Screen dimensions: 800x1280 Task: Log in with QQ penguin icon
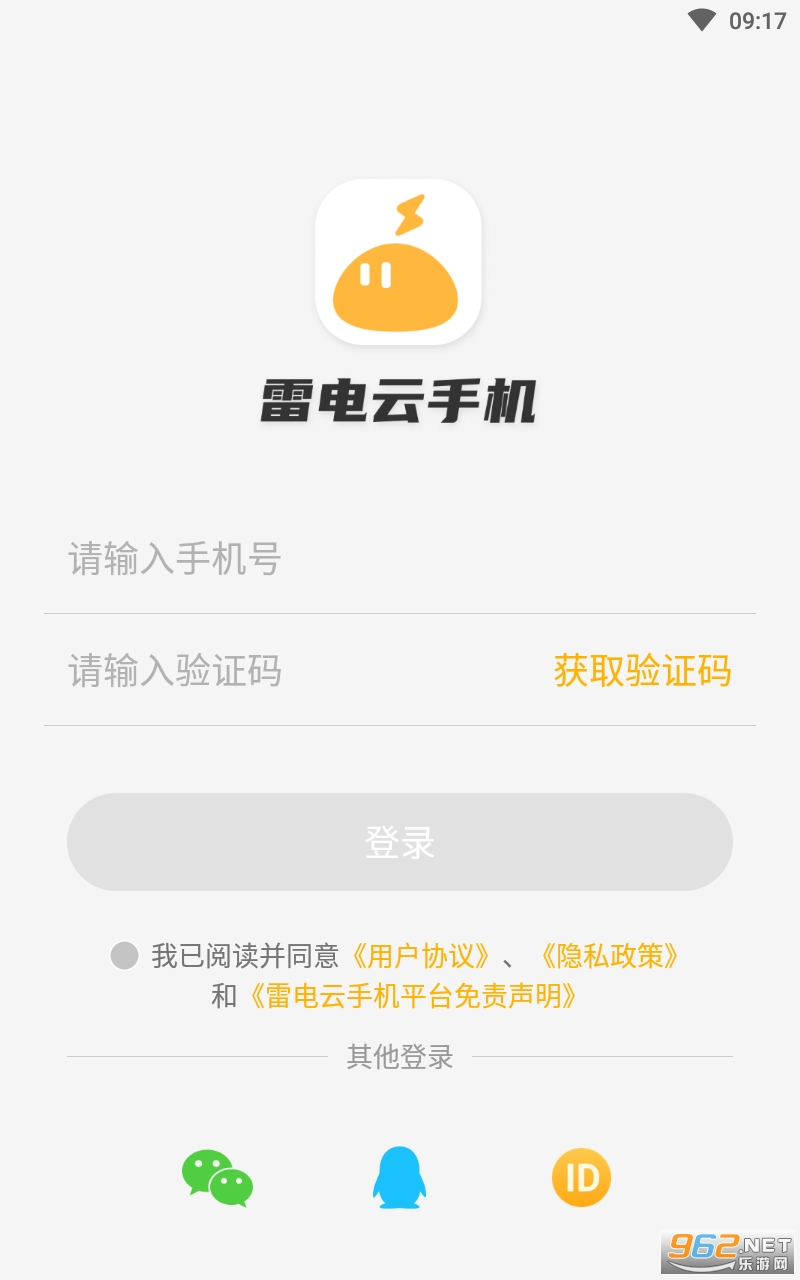coord(399,1178)
